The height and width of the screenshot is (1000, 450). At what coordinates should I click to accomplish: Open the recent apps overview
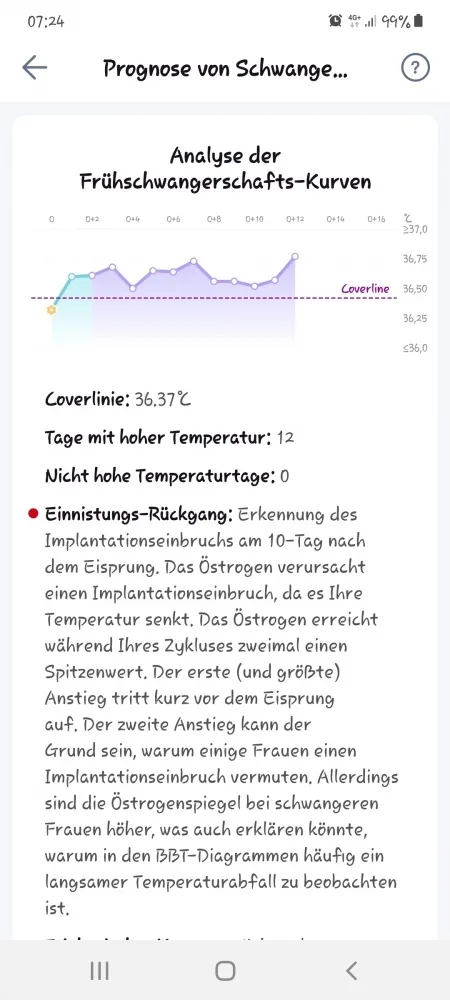(99, 971)
